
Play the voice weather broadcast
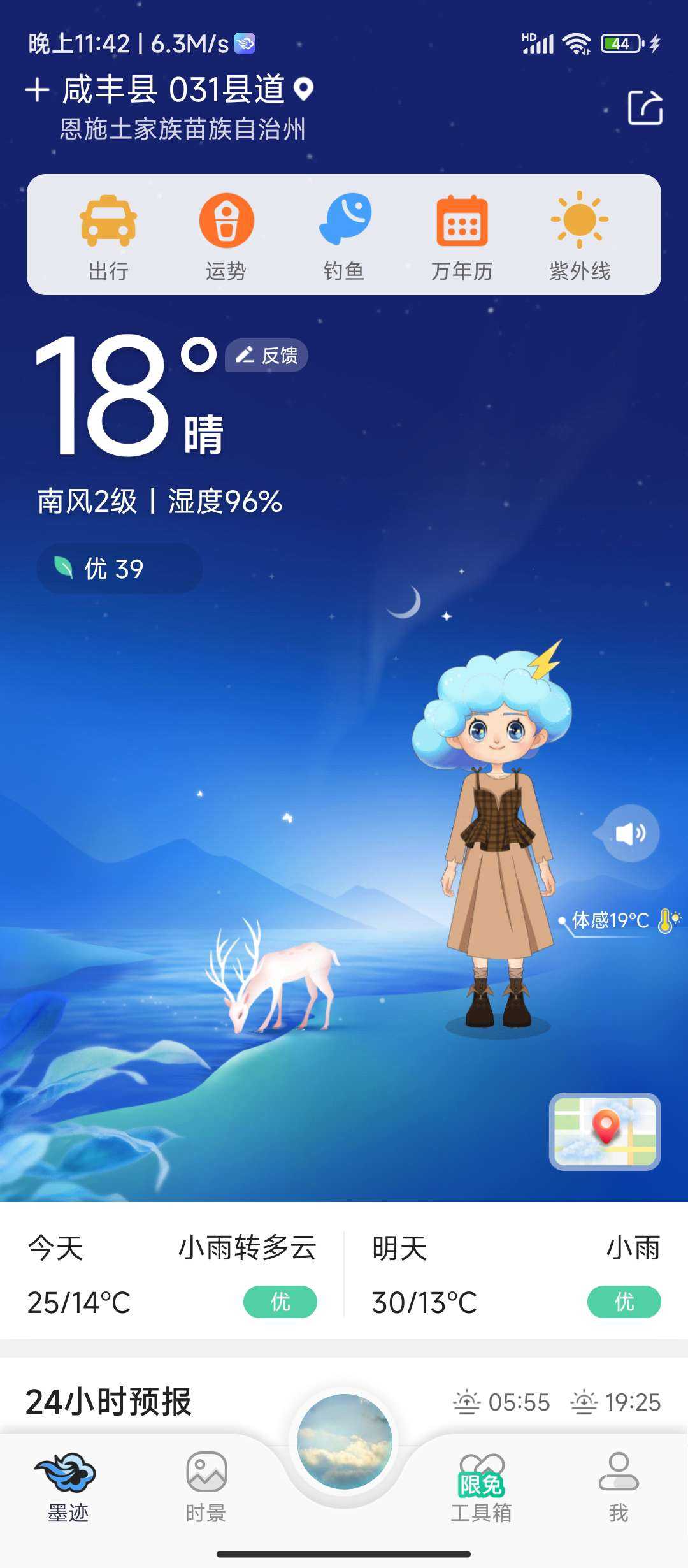[x=630, y=833]
